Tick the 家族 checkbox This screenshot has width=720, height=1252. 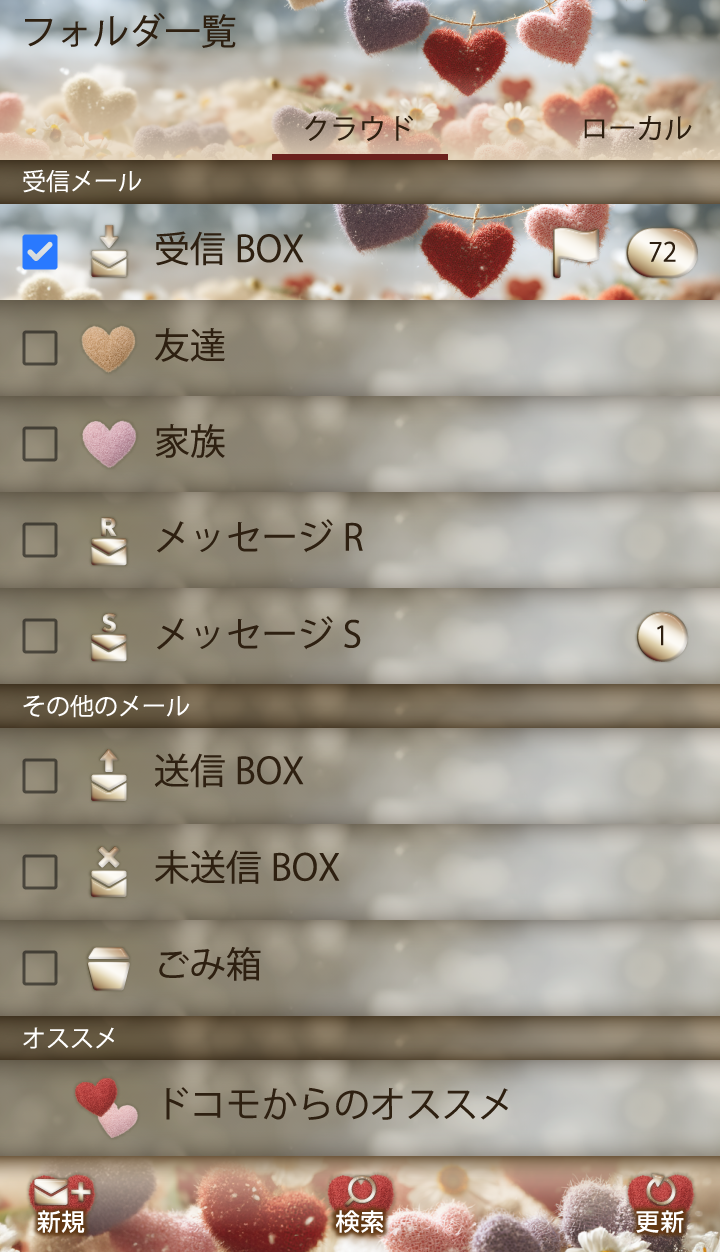[40, 444]
